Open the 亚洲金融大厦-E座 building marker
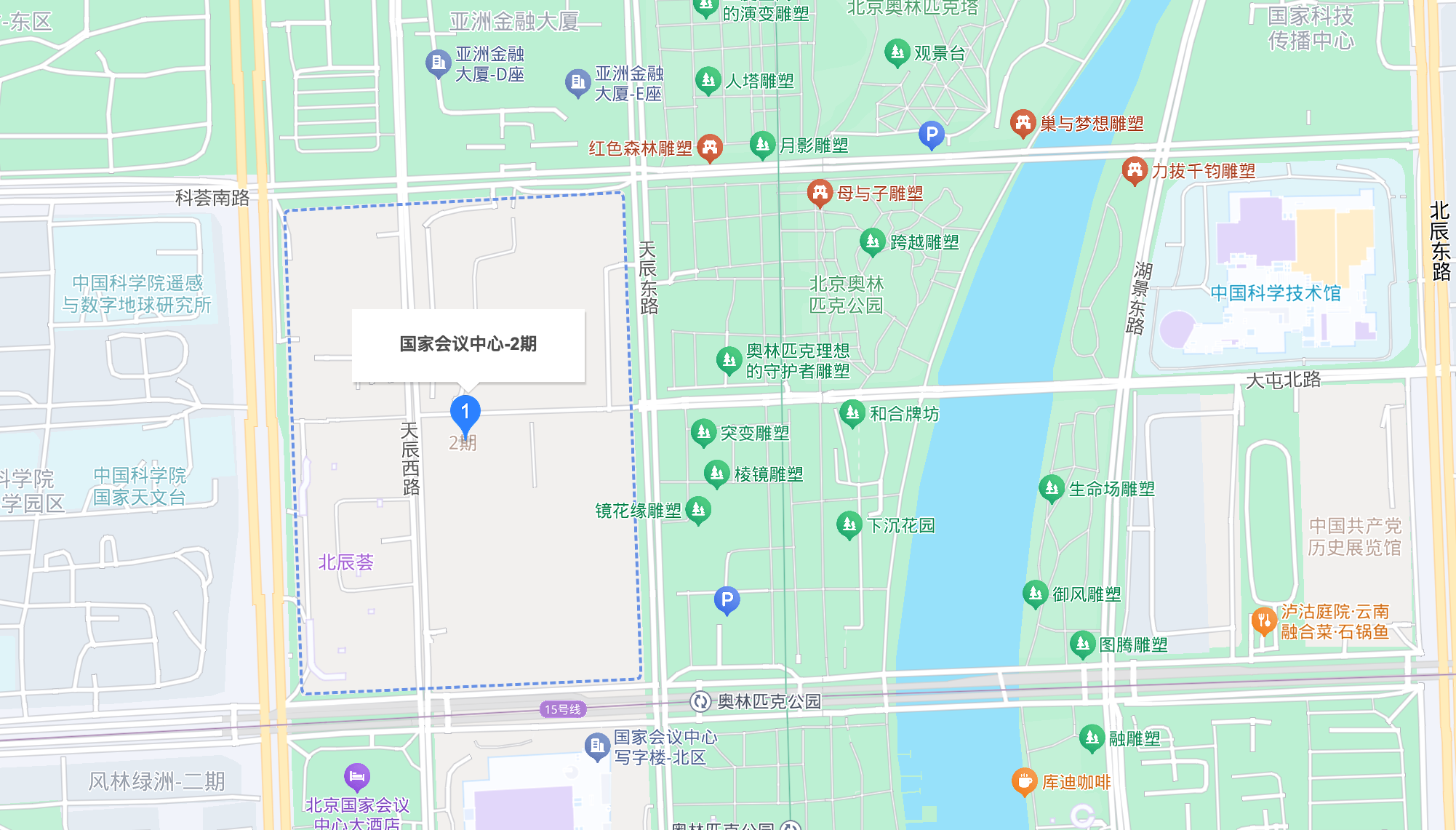The width and height of the screenshot is (1456, 830). pos(577,83)
